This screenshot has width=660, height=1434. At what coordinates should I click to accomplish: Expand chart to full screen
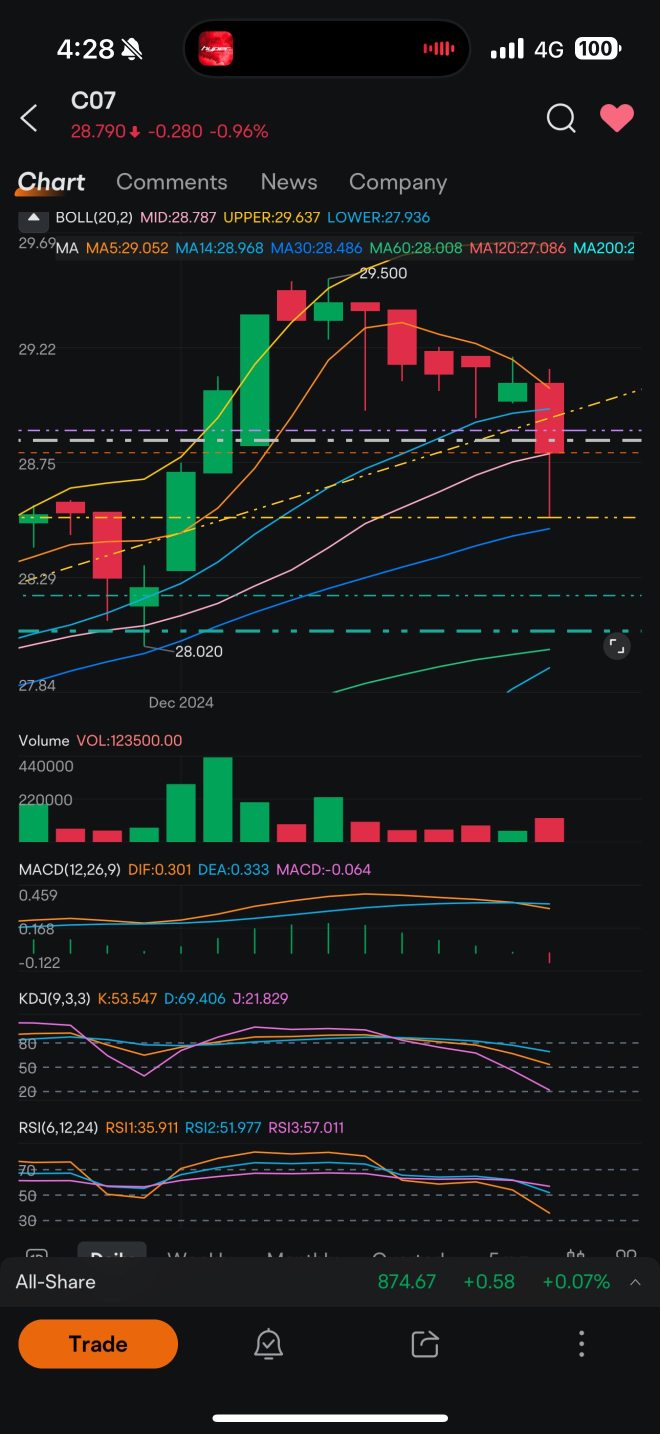pyautogui.click(x=617, y=647)
